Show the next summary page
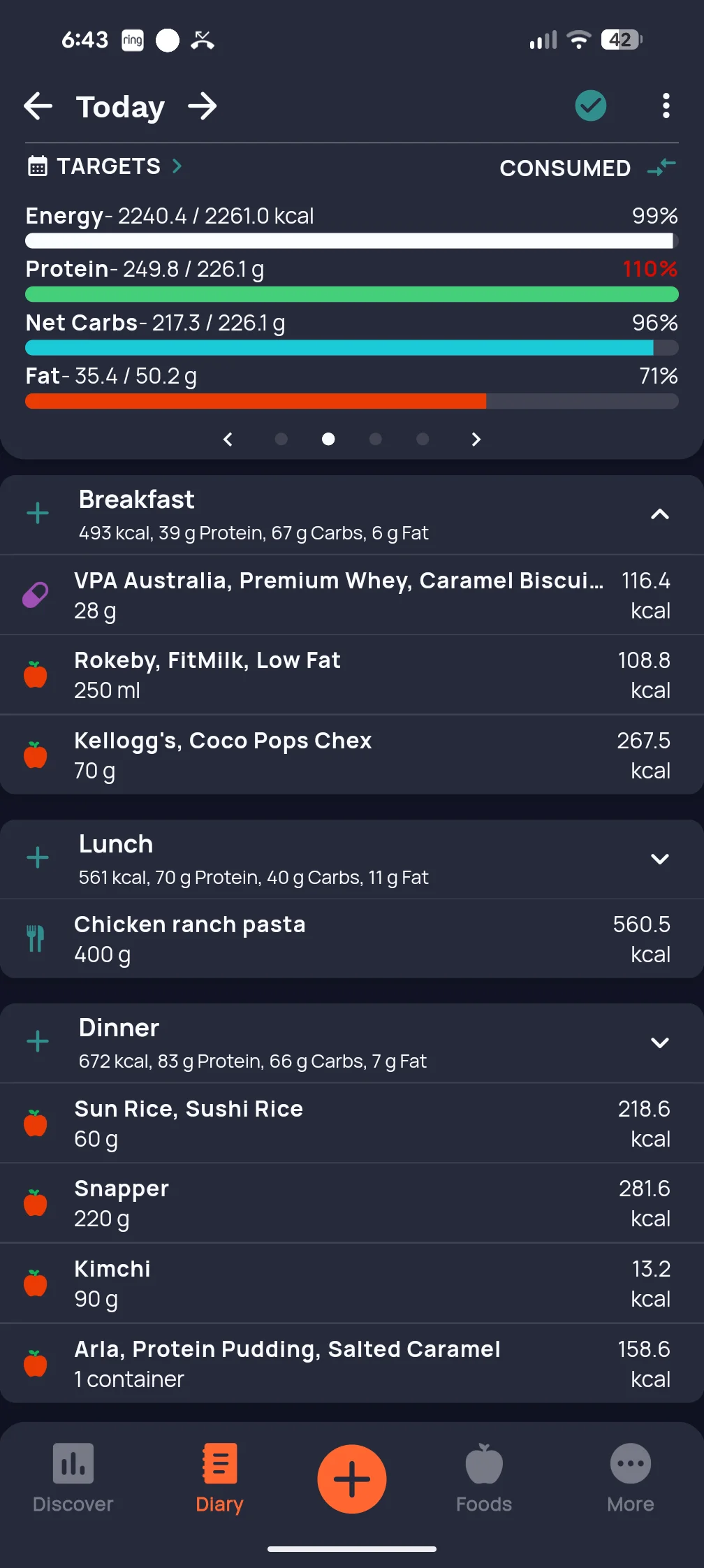The image size is (704, 1568). click(x=476, y=439)
